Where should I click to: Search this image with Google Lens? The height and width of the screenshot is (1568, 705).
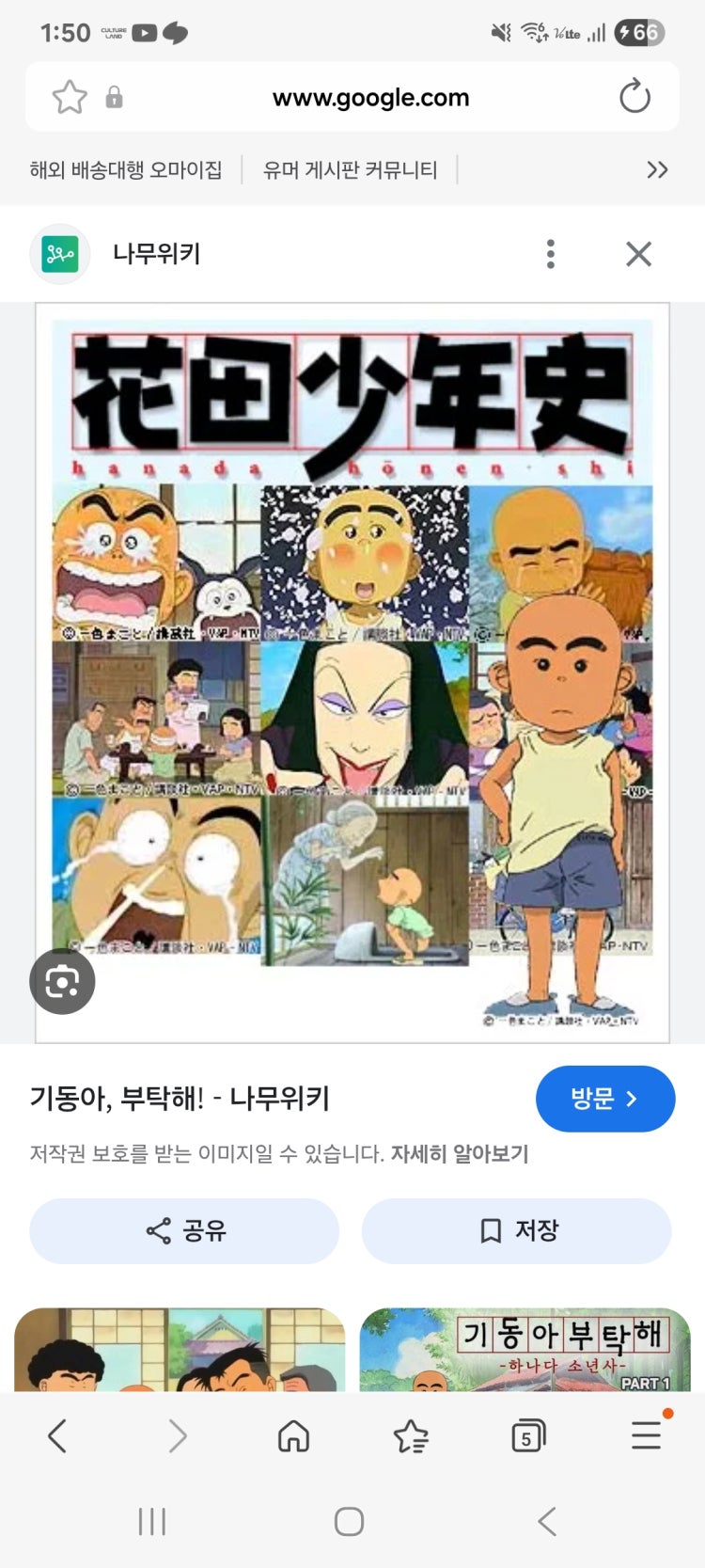63,982
